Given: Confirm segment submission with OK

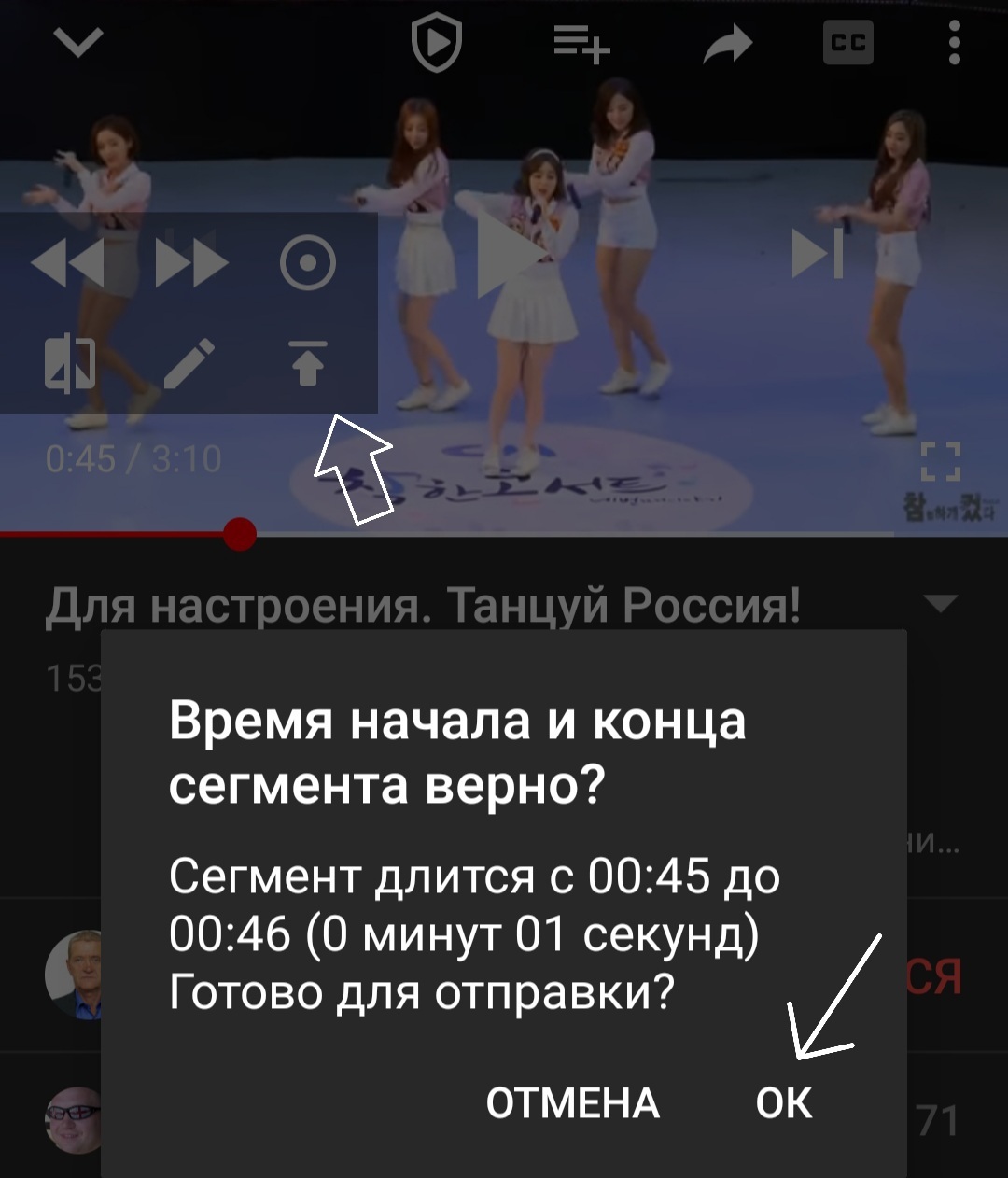Looking at the screenshot, I should tap(784, 1103).
